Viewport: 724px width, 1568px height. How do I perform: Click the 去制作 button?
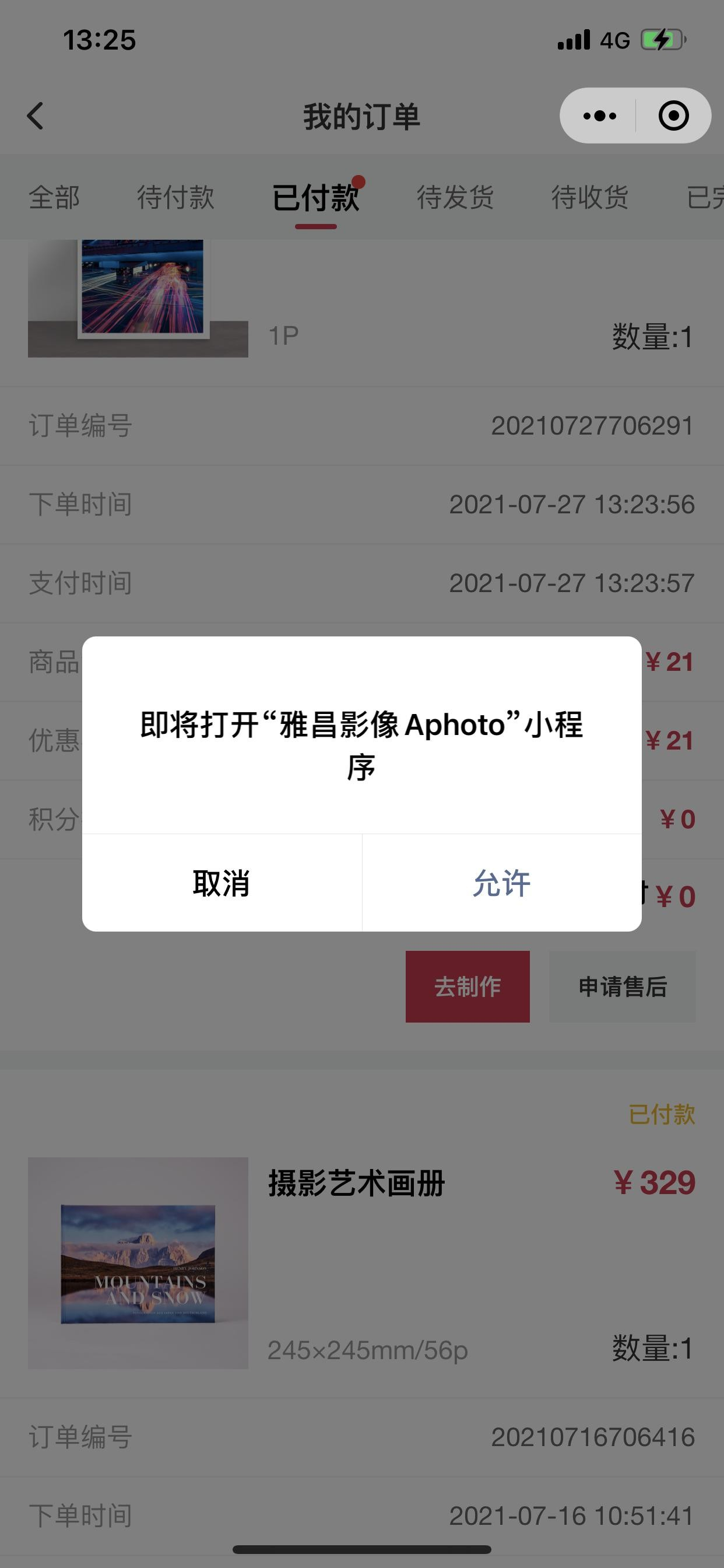point(468,986)
